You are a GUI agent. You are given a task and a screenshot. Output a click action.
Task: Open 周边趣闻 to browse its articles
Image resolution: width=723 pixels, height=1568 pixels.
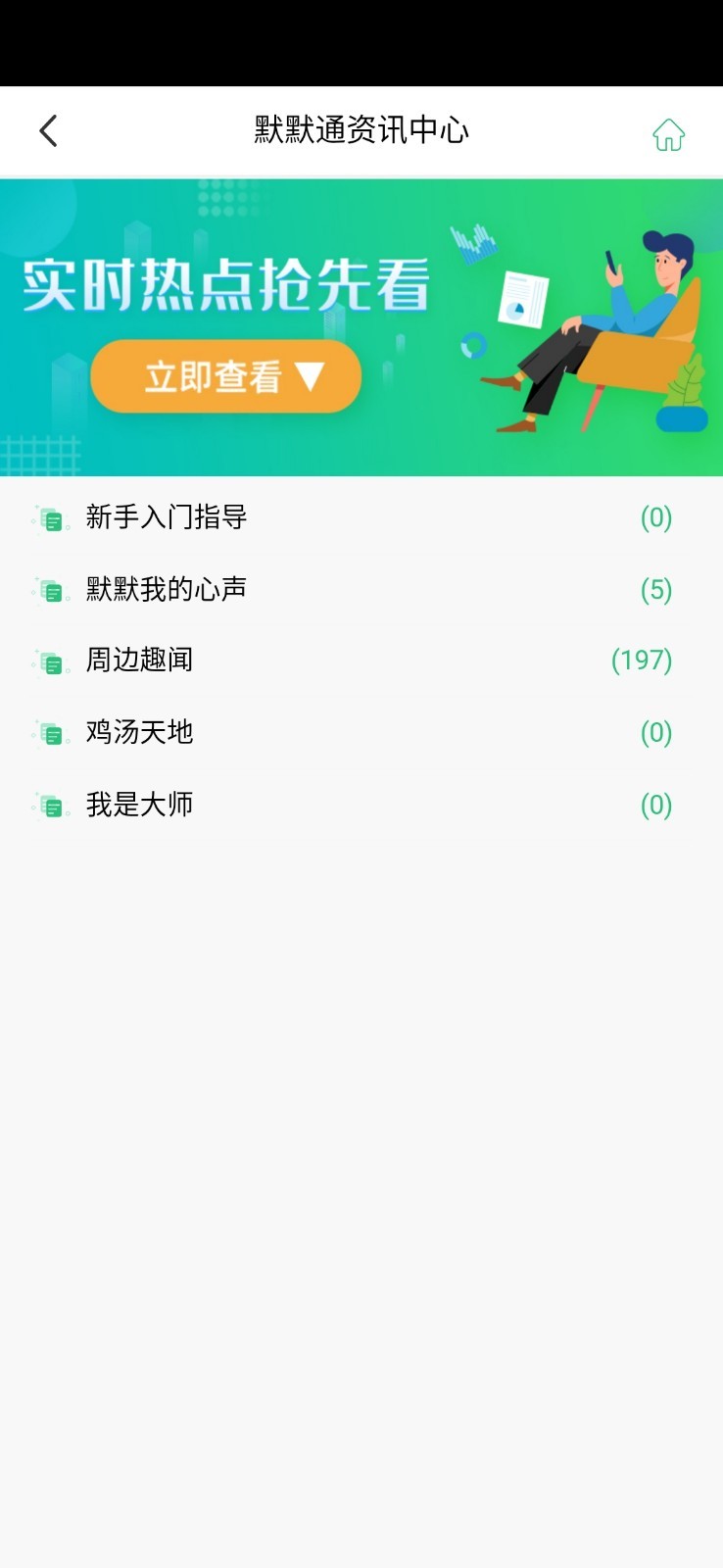coord(137,661)
